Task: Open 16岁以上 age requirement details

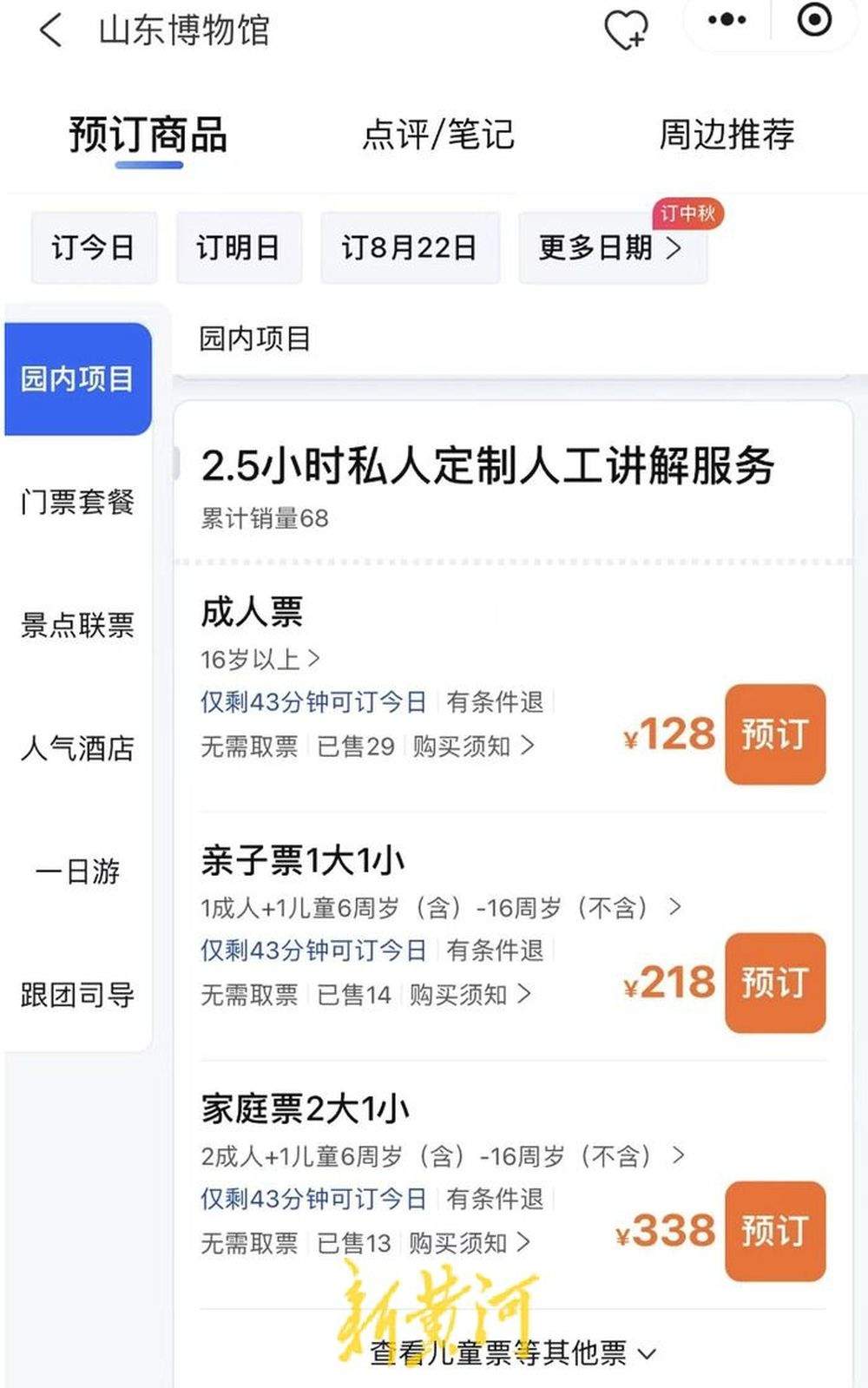Action: (259, 660)
